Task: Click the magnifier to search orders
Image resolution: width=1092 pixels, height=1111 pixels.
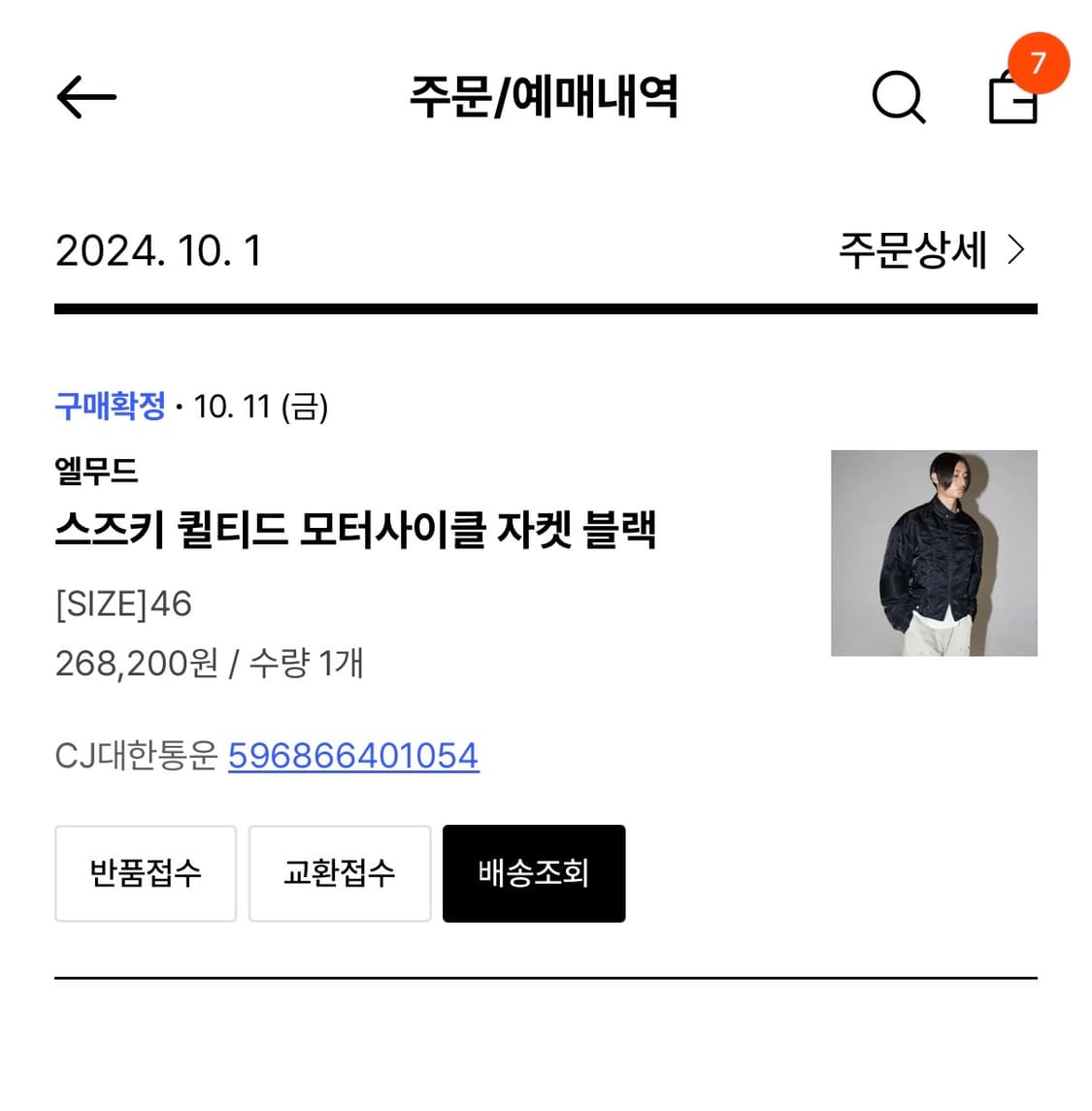Action: coord(898,97)
